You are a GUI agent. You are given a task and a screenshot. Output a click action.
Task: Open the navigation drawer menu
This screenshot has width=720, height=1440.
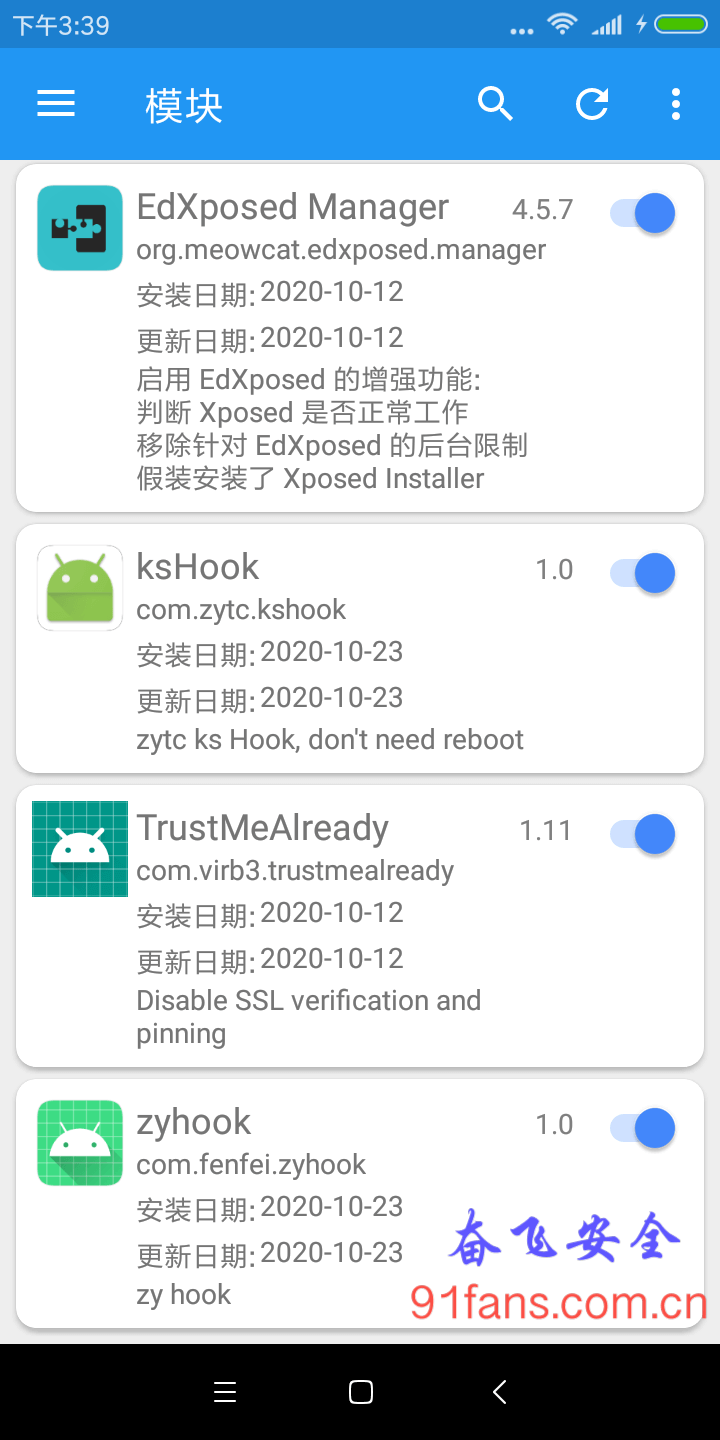click(x=56, y=104)
